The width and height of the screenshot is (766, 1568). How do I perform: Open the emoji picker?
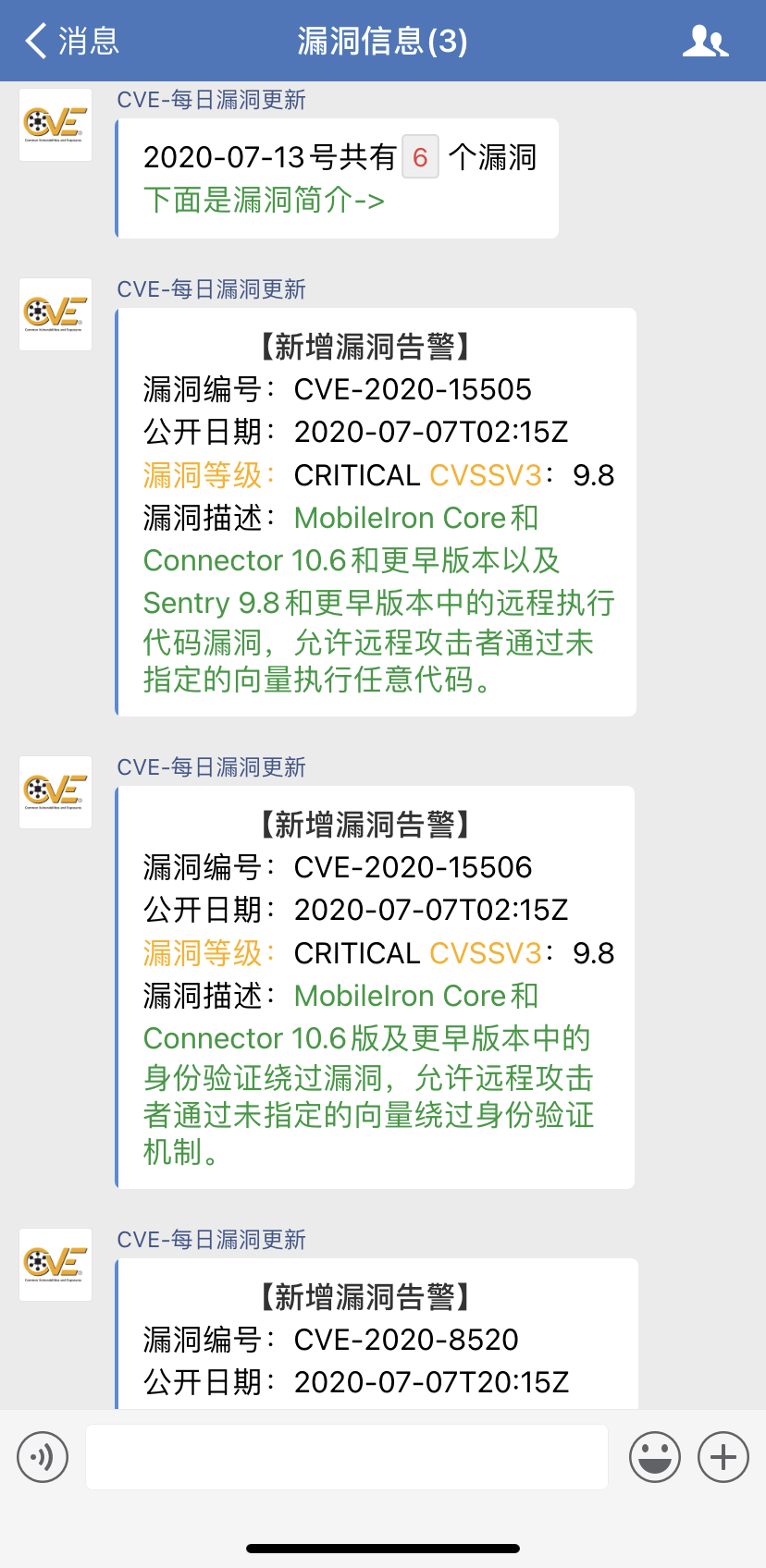[x=655, y=1457]
